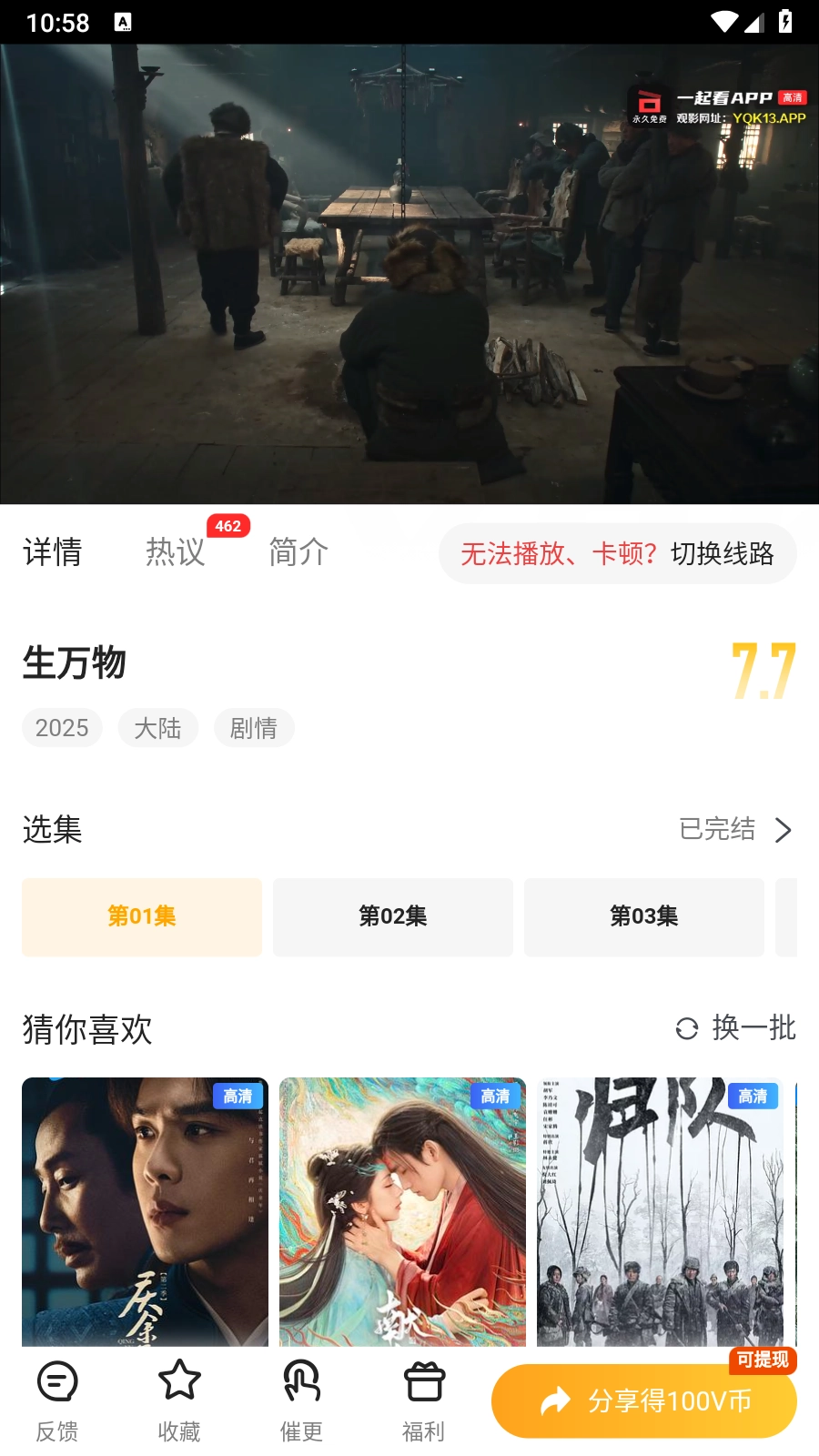Expand the full episode list via 已完结

pos(735,829)
